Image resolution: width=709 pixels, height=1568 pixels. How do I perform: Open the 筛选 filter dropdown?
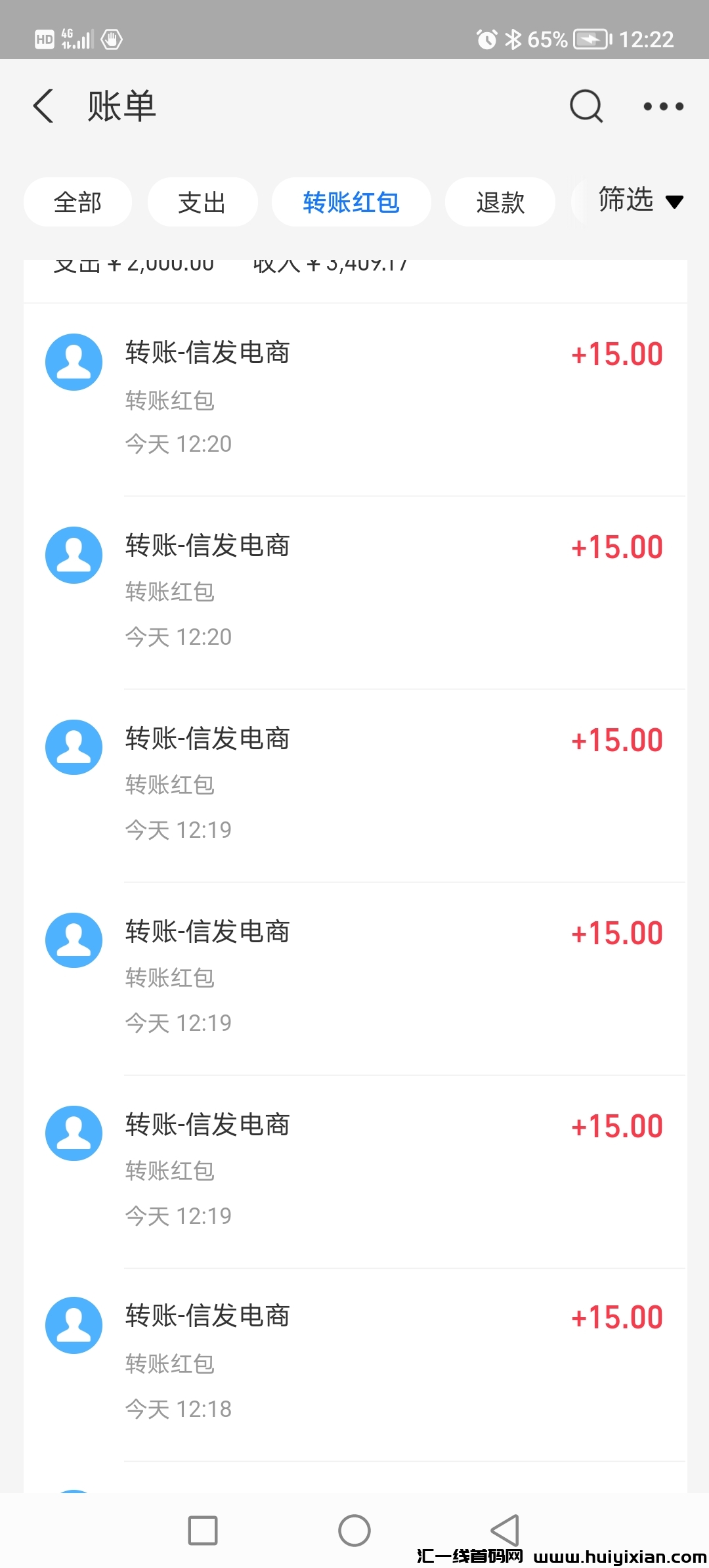(635, 202)
